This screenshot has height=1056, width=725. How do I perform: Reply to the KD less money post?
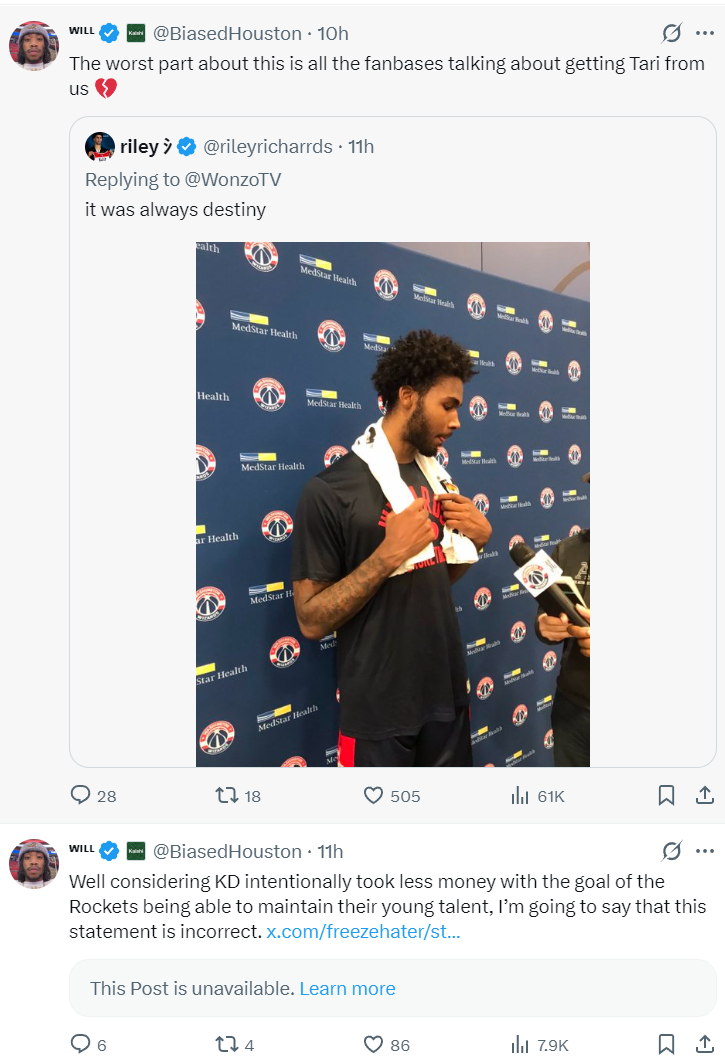81,1045
